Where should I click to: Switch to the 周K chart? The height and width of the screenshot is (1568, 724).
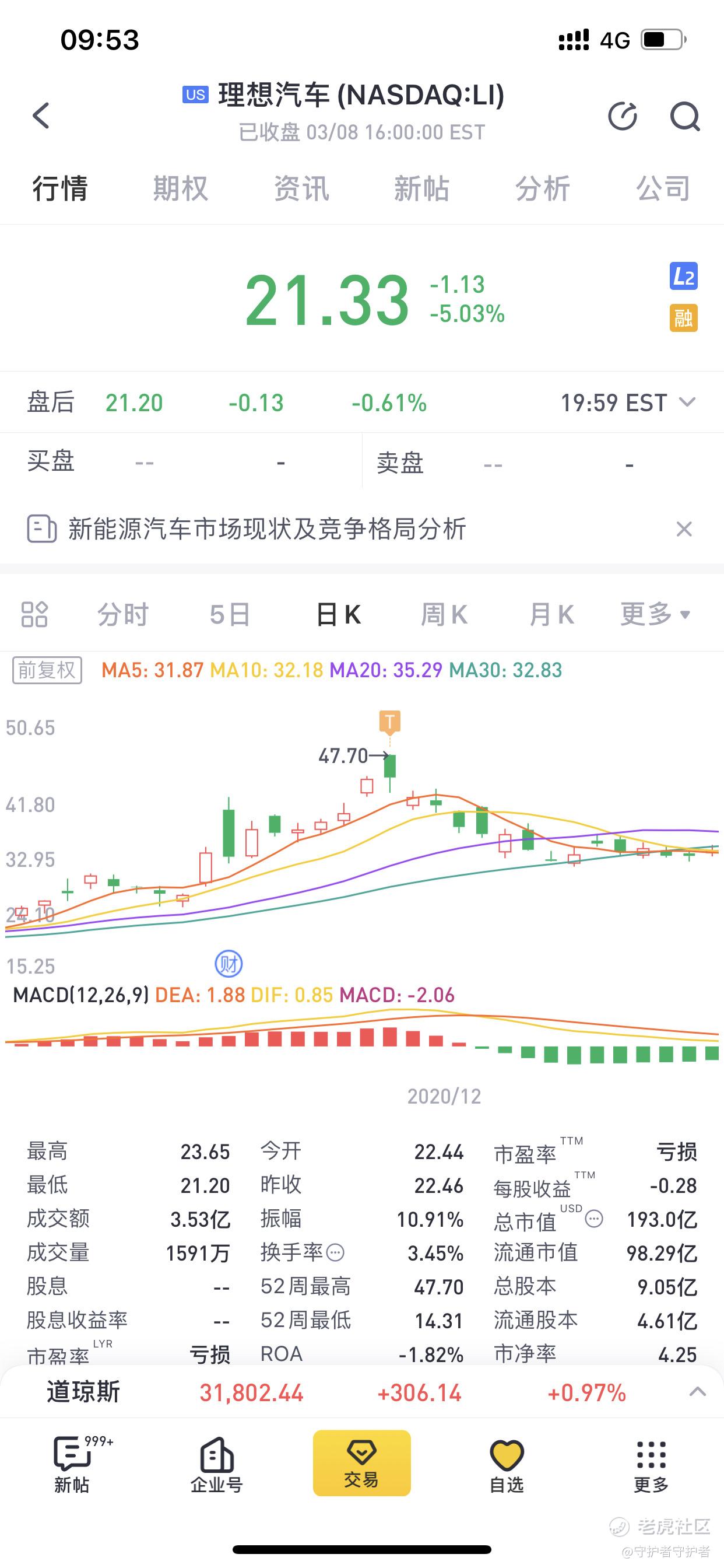coord(444,614)
